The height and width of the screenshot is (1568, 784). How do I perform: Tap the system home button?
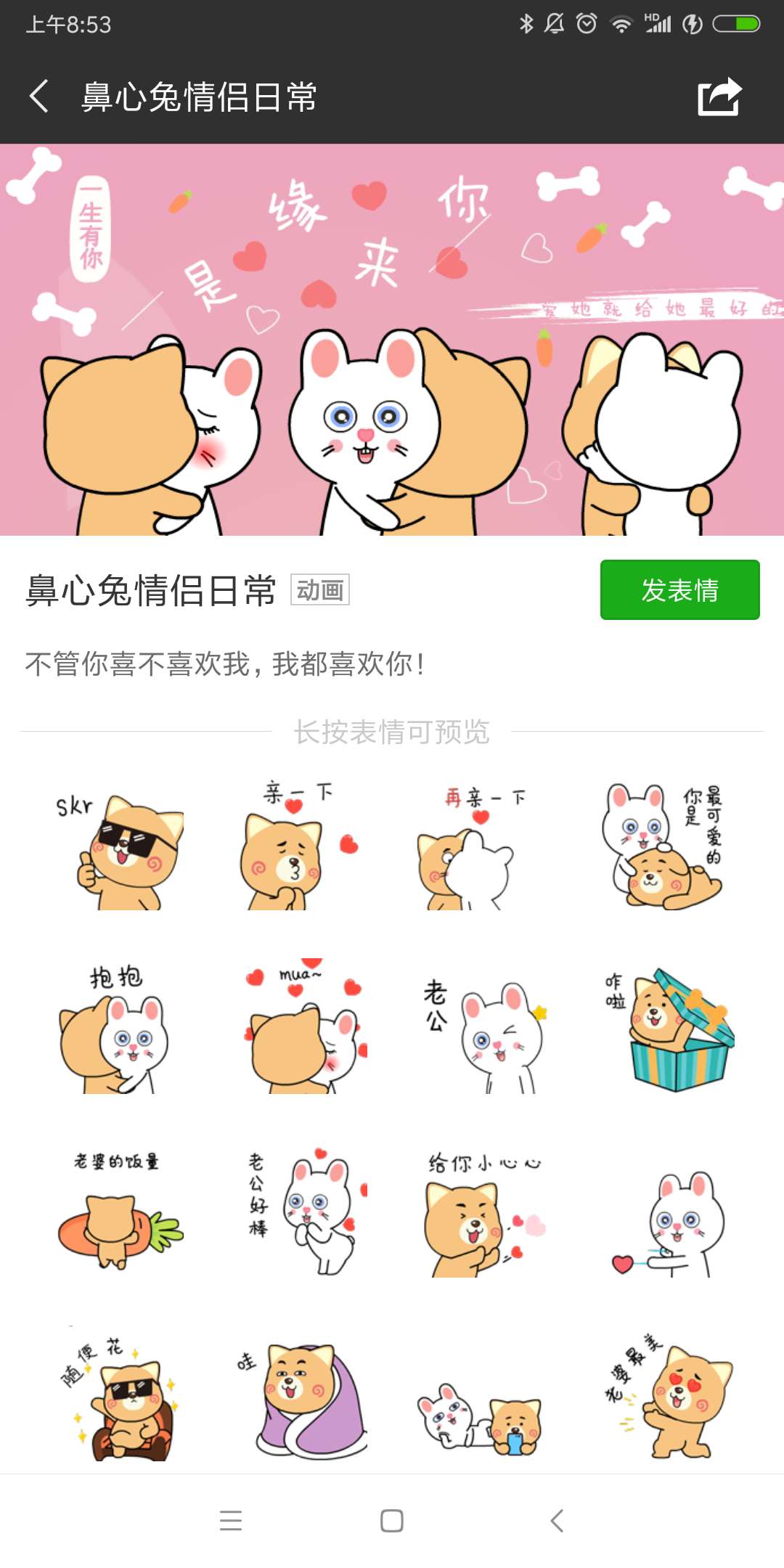click(x=392, y=1521)
